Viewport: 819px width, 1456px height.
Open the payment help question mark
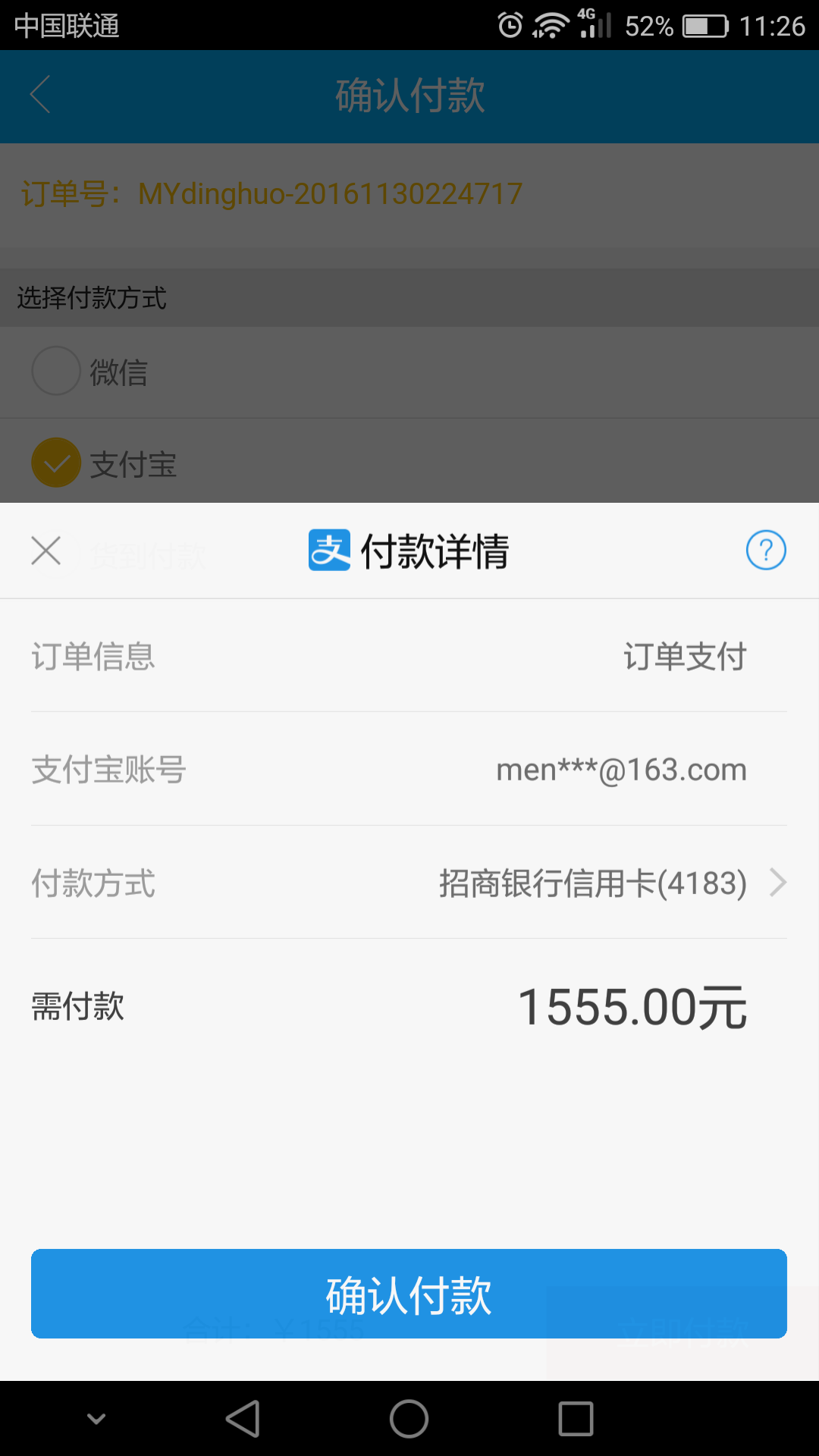pos(766,550)
